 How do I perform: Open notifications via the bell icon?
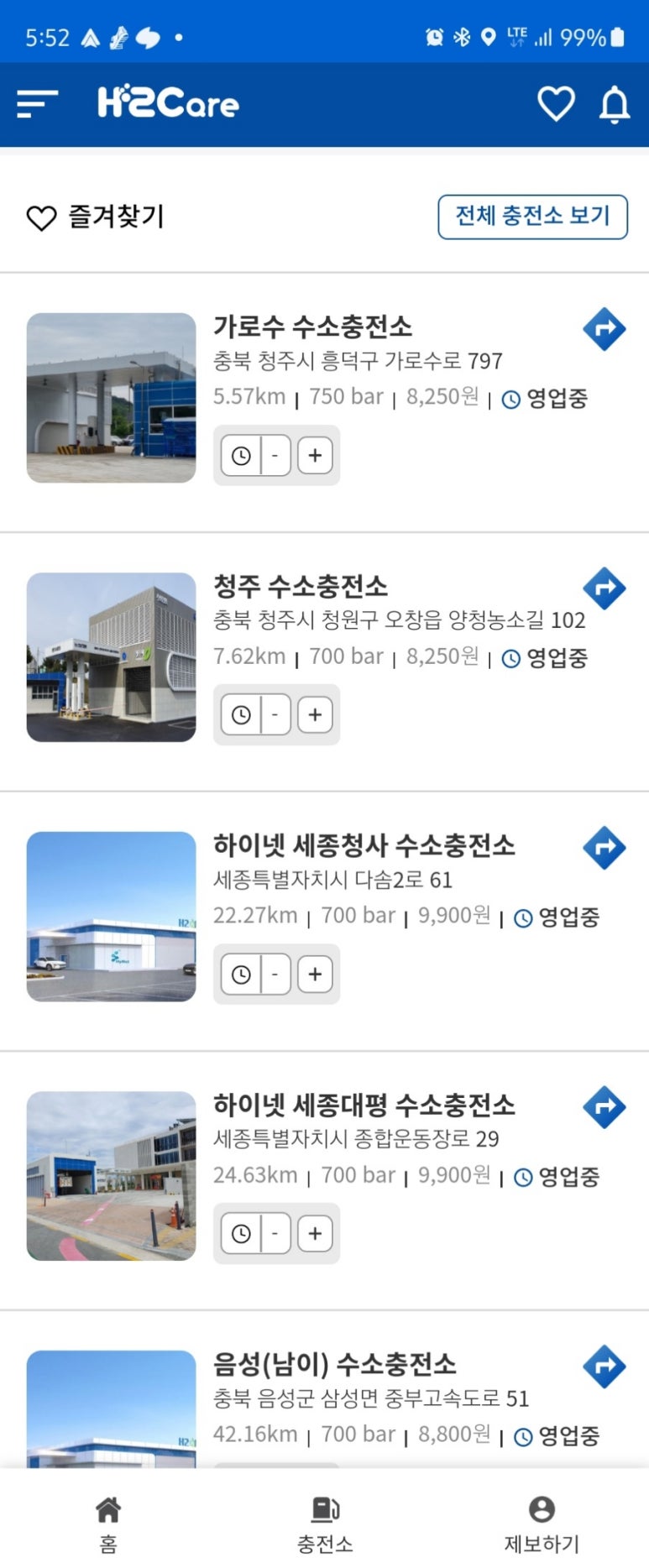614,104
